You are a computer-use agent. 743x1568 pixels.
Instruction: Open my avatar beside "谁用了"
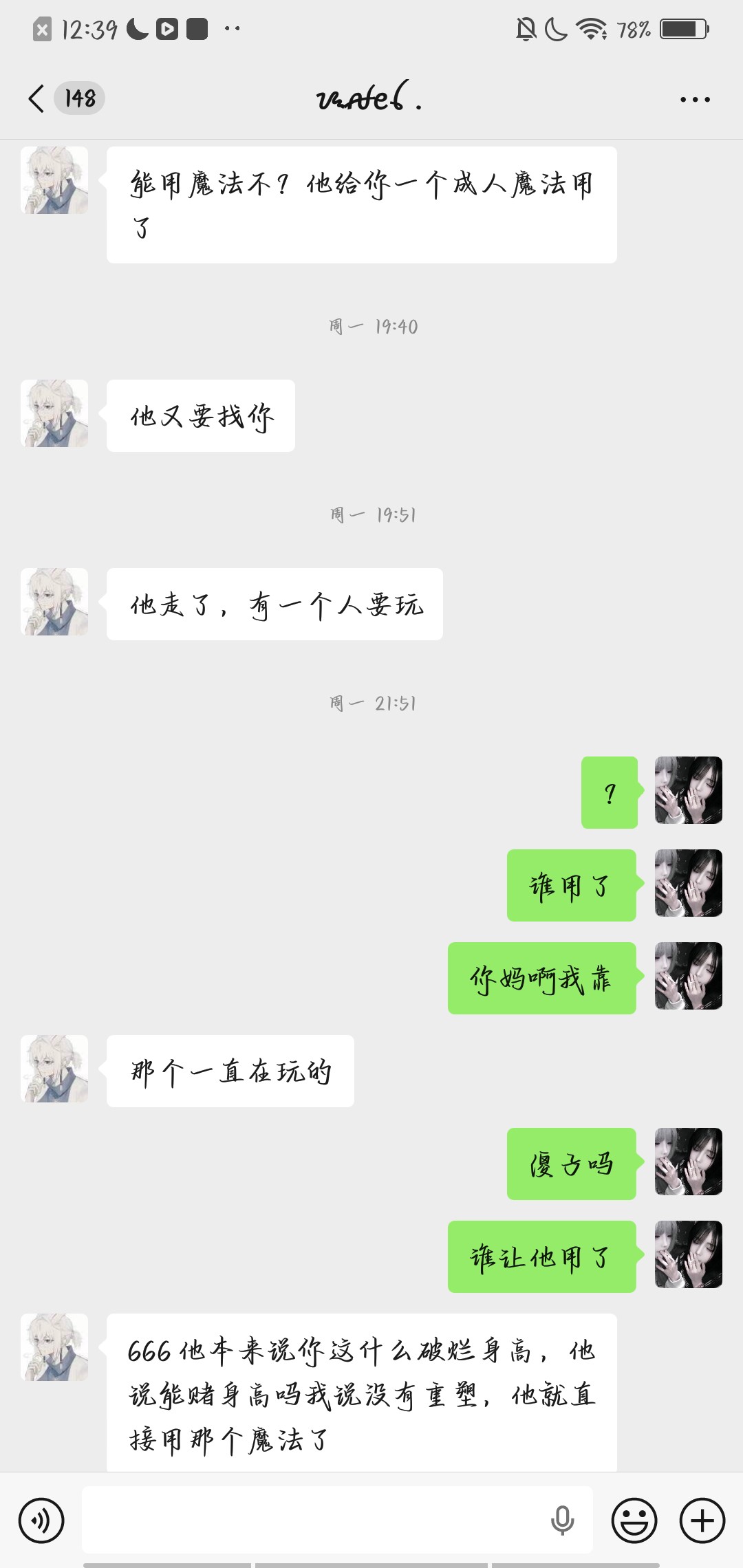(x=688, y=884)
